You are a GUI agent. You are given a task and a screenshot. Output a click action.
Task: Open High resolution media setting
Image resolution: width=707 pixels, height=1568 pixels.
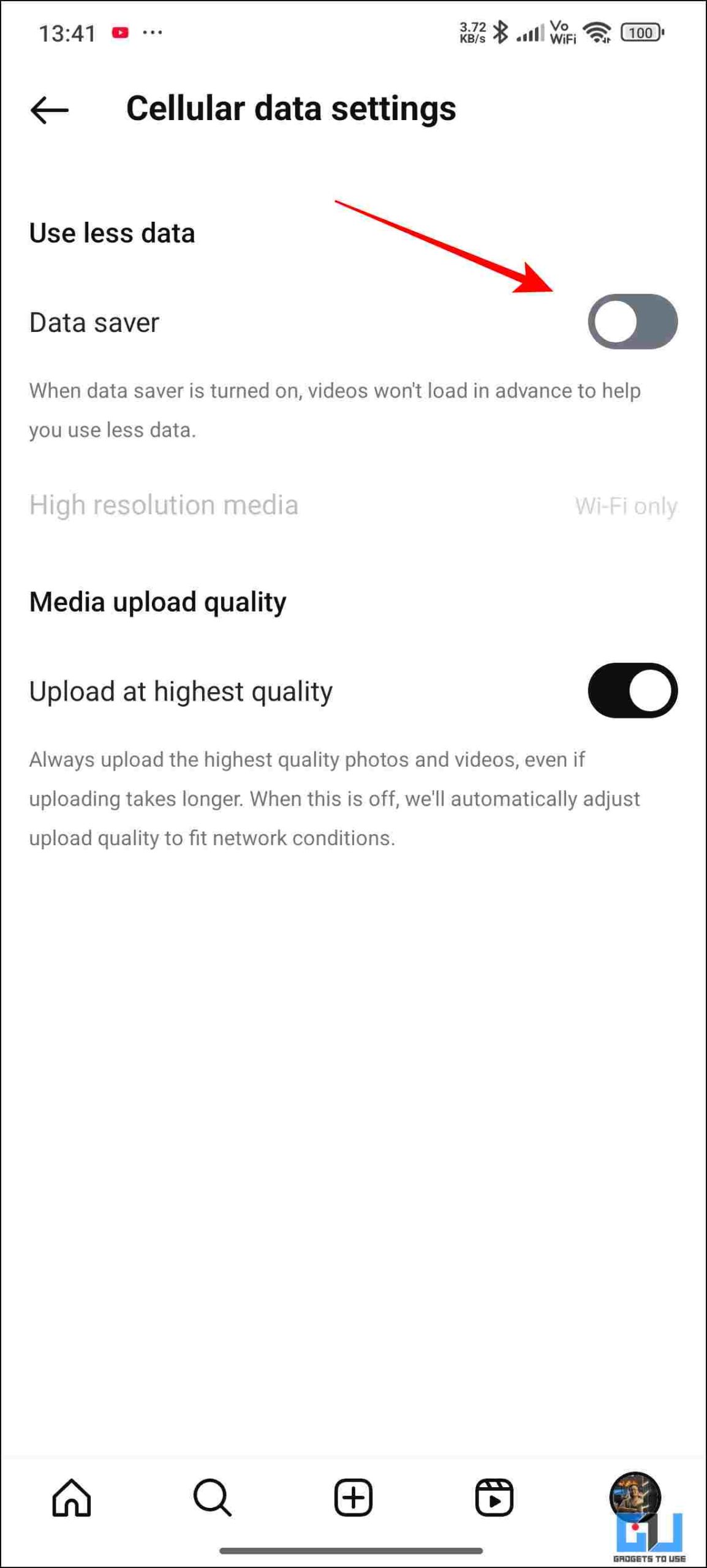click(353, 505)
